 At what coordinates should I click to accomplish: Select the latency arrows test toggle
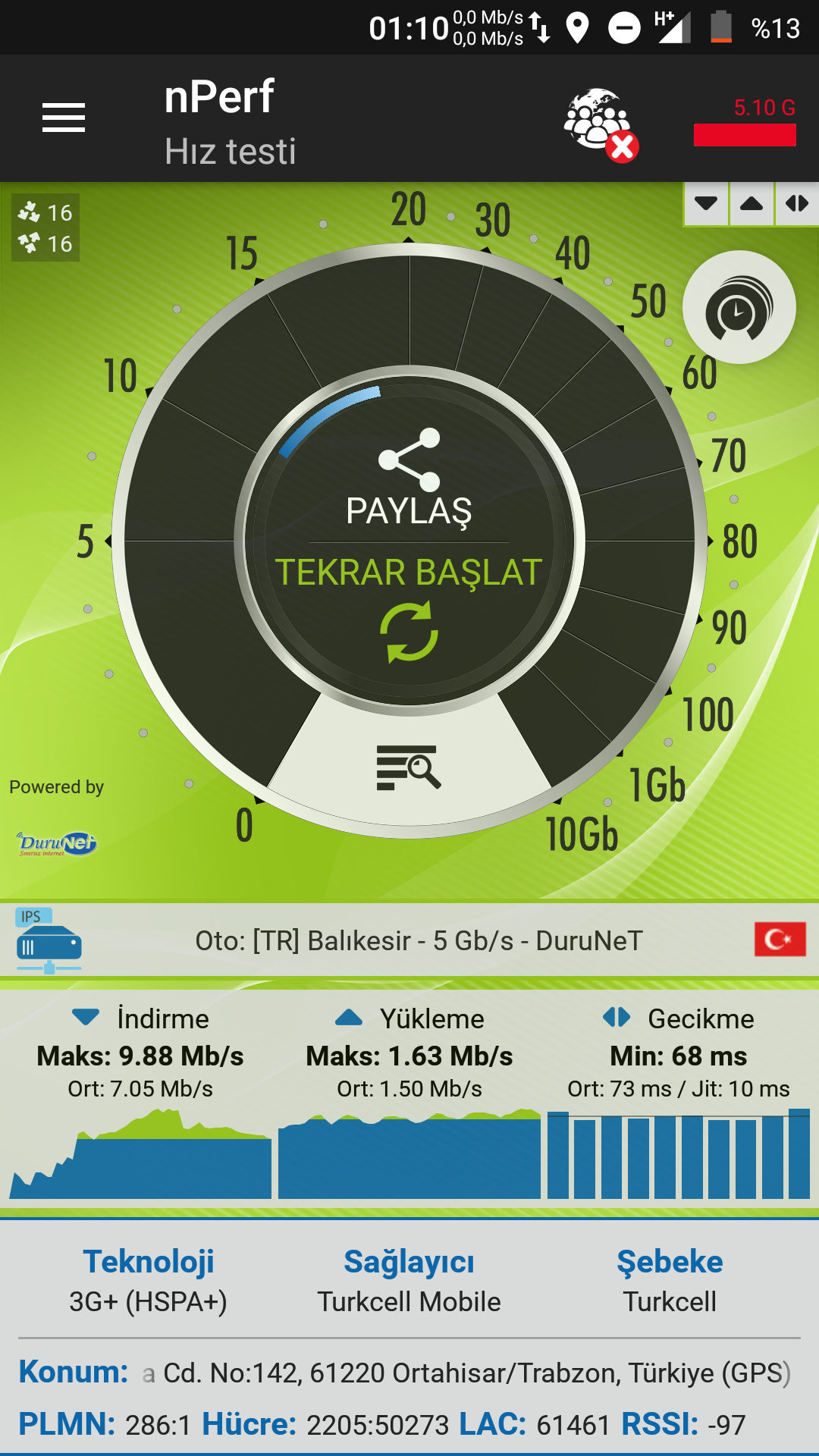pos(797,203)
